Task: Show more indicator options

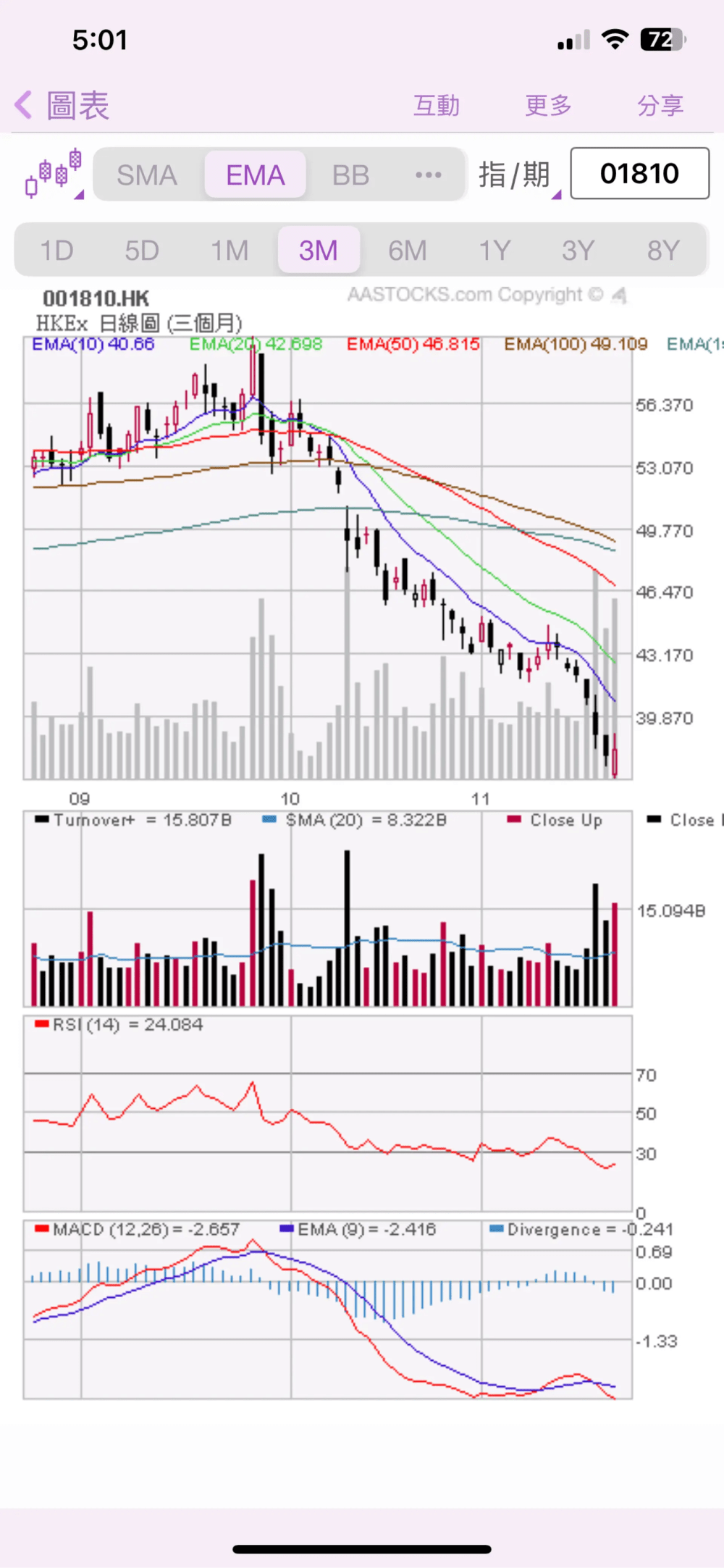Action: (x=429, y=175)
